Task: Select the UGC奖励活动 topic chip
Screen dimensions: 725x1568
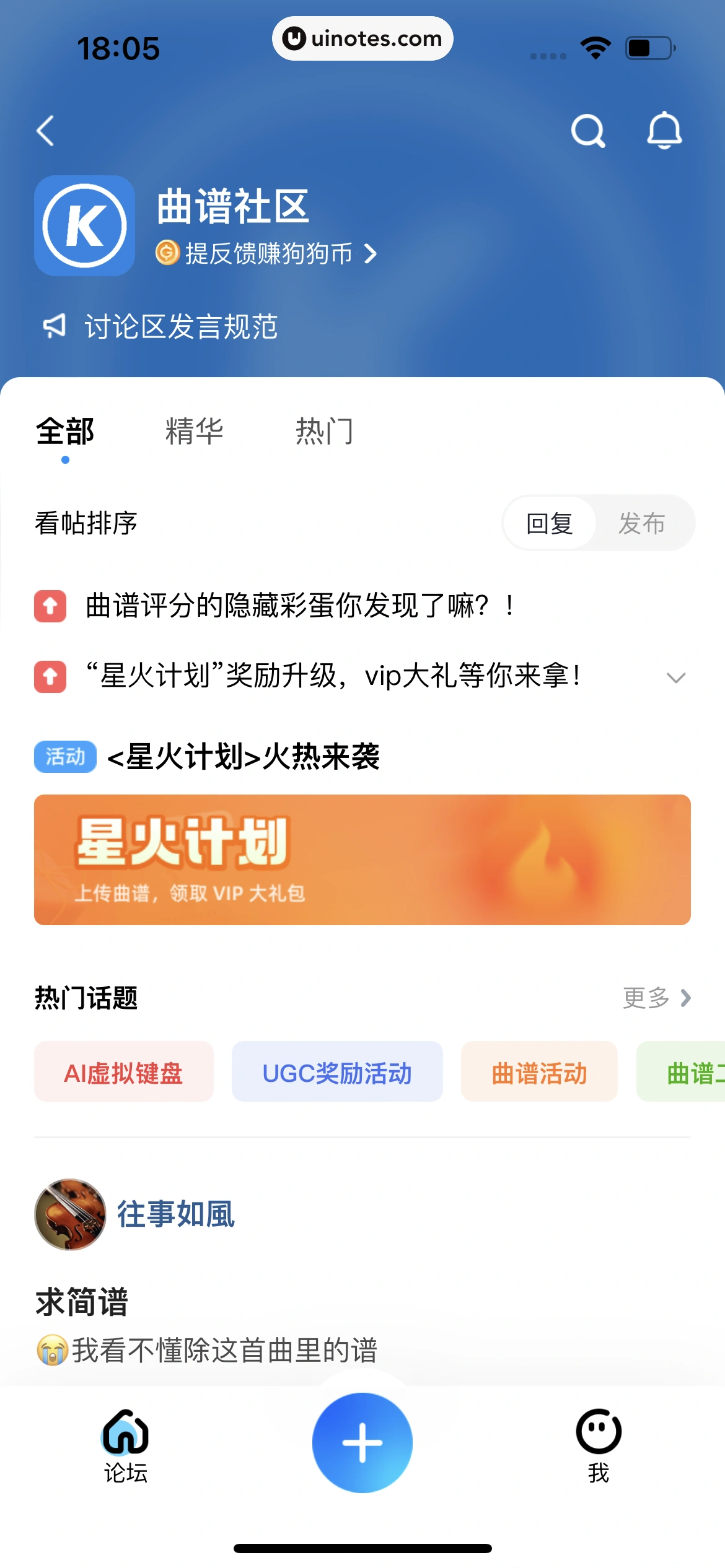Action: (x=337, y=1072)
